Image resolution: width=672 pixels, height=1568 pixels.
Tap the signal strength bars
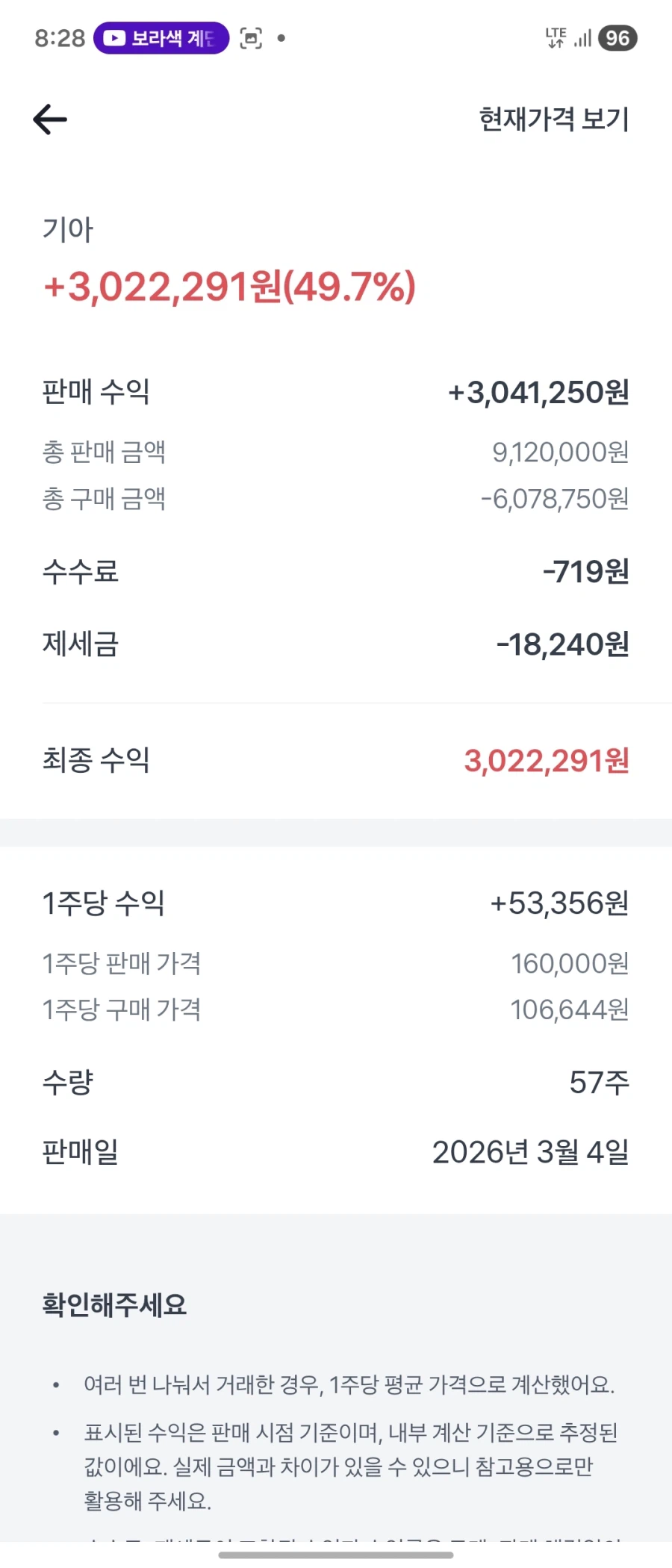(584, 37)
